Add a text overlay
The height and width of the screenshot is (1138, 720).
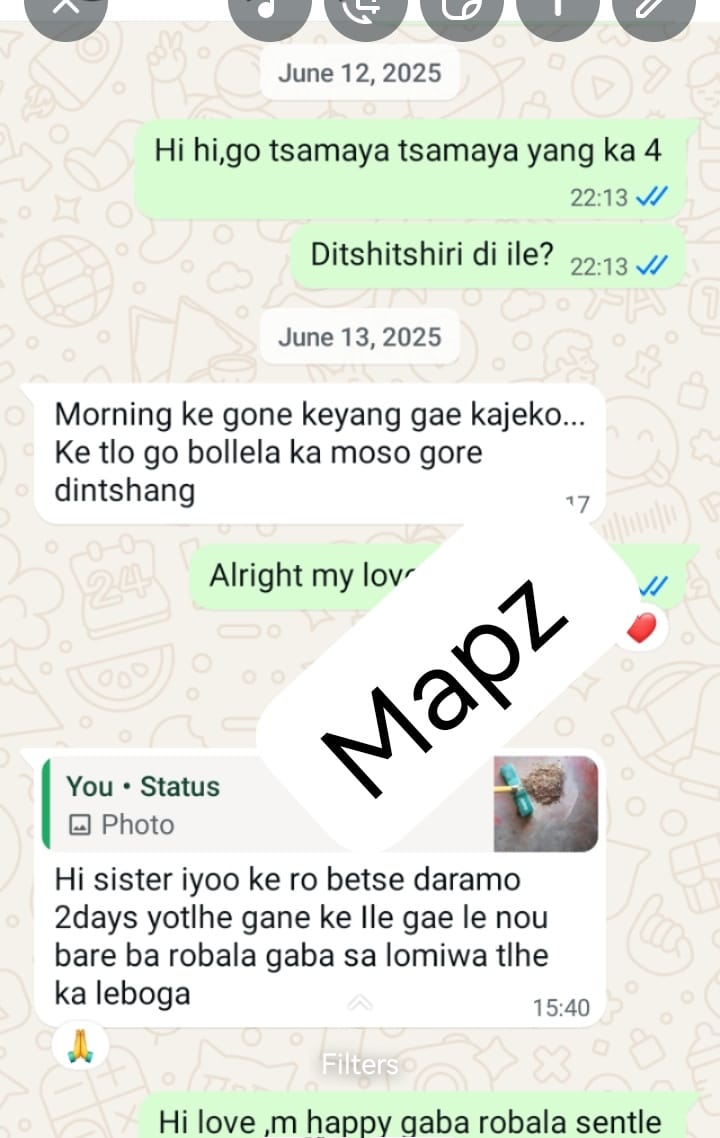tap(557, 8)
